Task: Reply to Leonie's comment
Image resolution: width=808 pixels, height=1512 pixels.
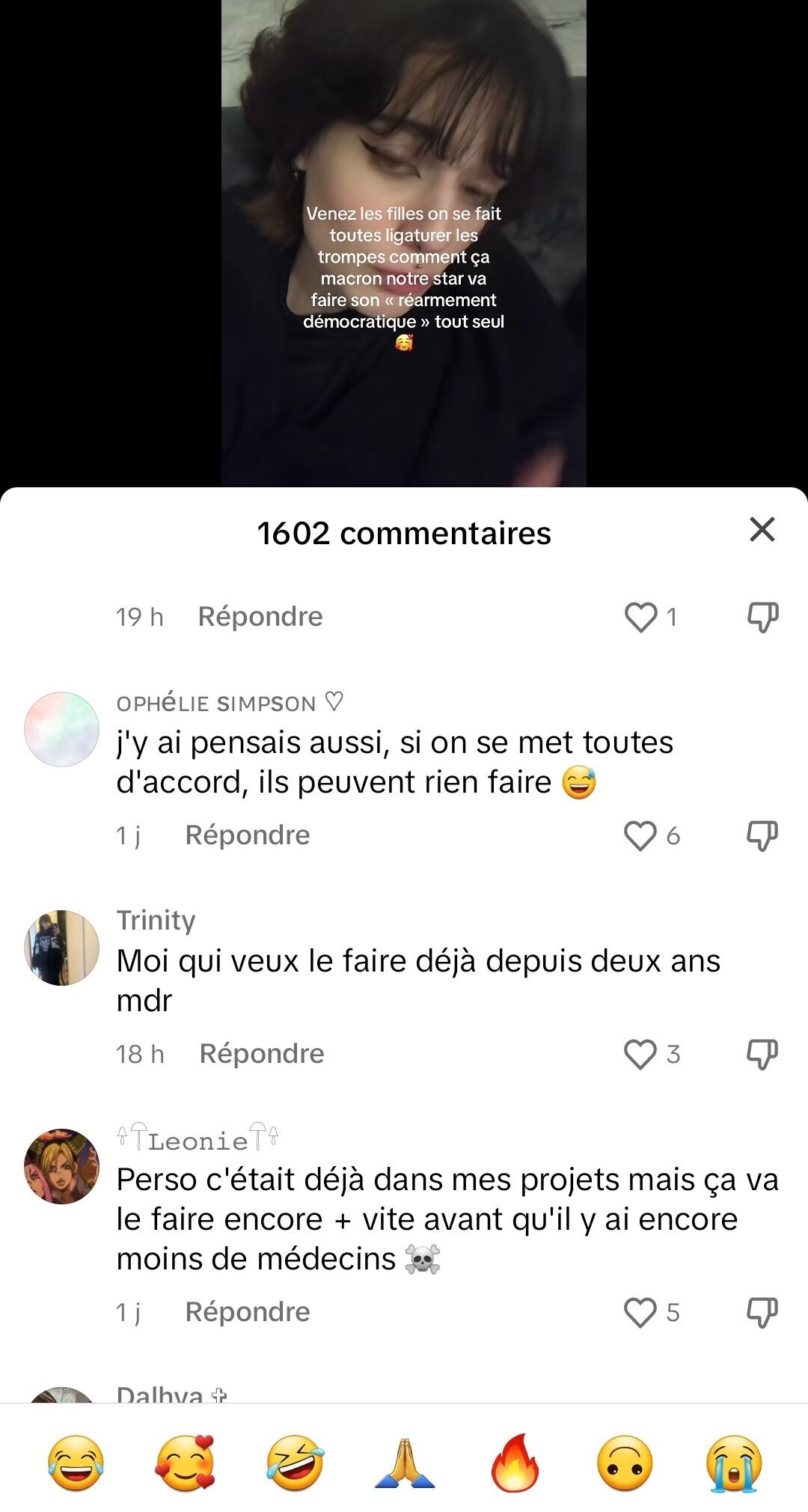Action: pyautogui.click(x=247, y=1311)
